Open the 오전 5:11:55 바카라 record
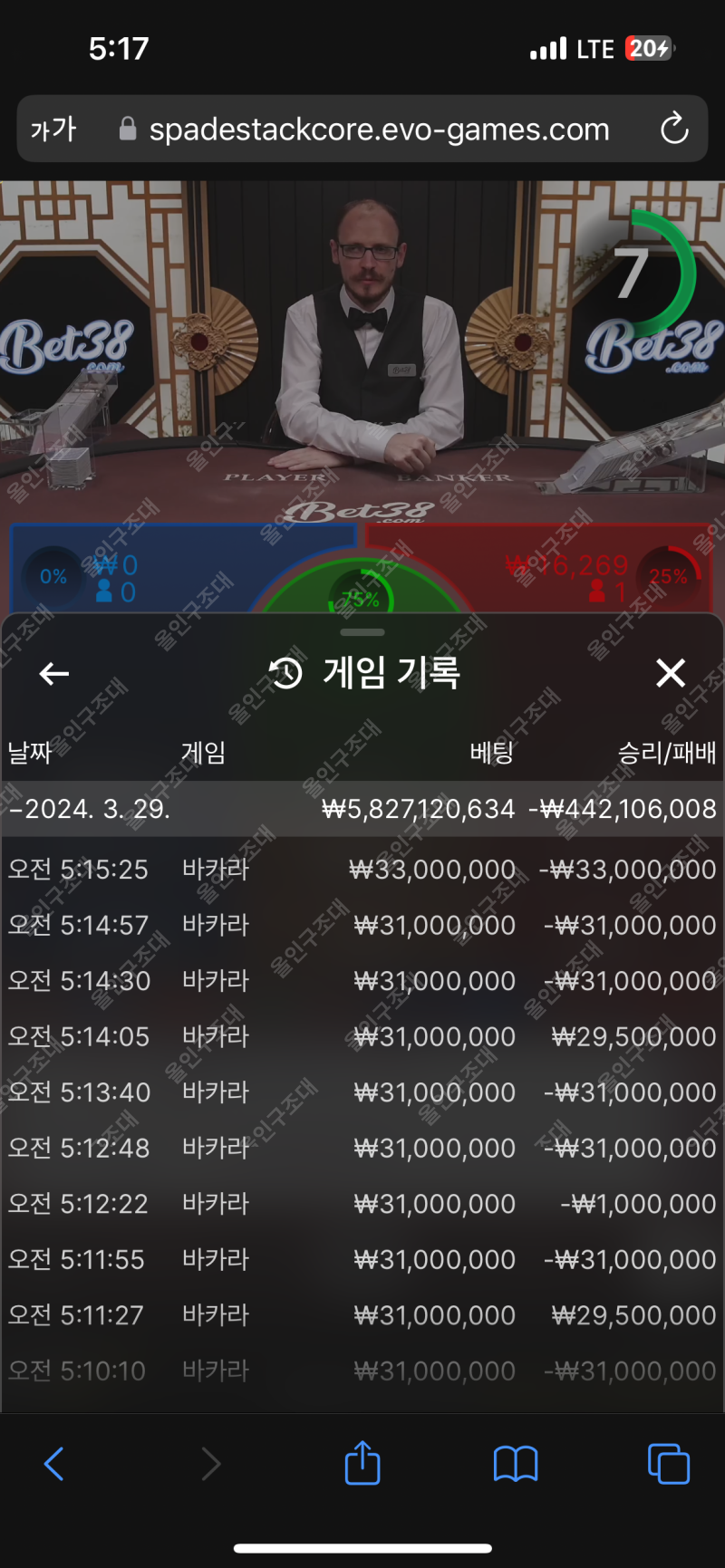Viewport: 725px width, 1568px height. tap(362, 1259)
